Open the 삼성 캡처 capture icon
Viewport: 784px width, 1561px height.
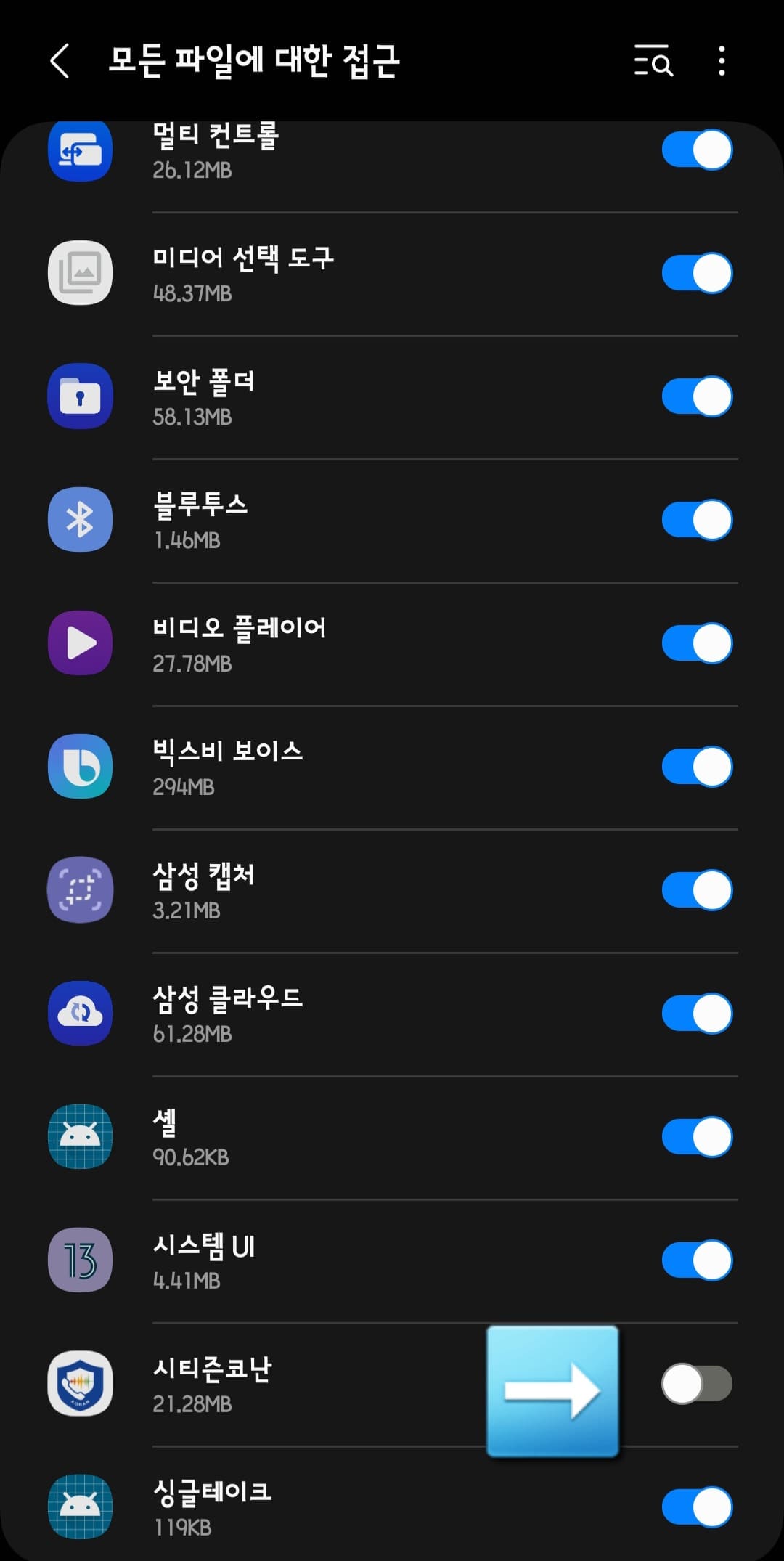(80, 890)
